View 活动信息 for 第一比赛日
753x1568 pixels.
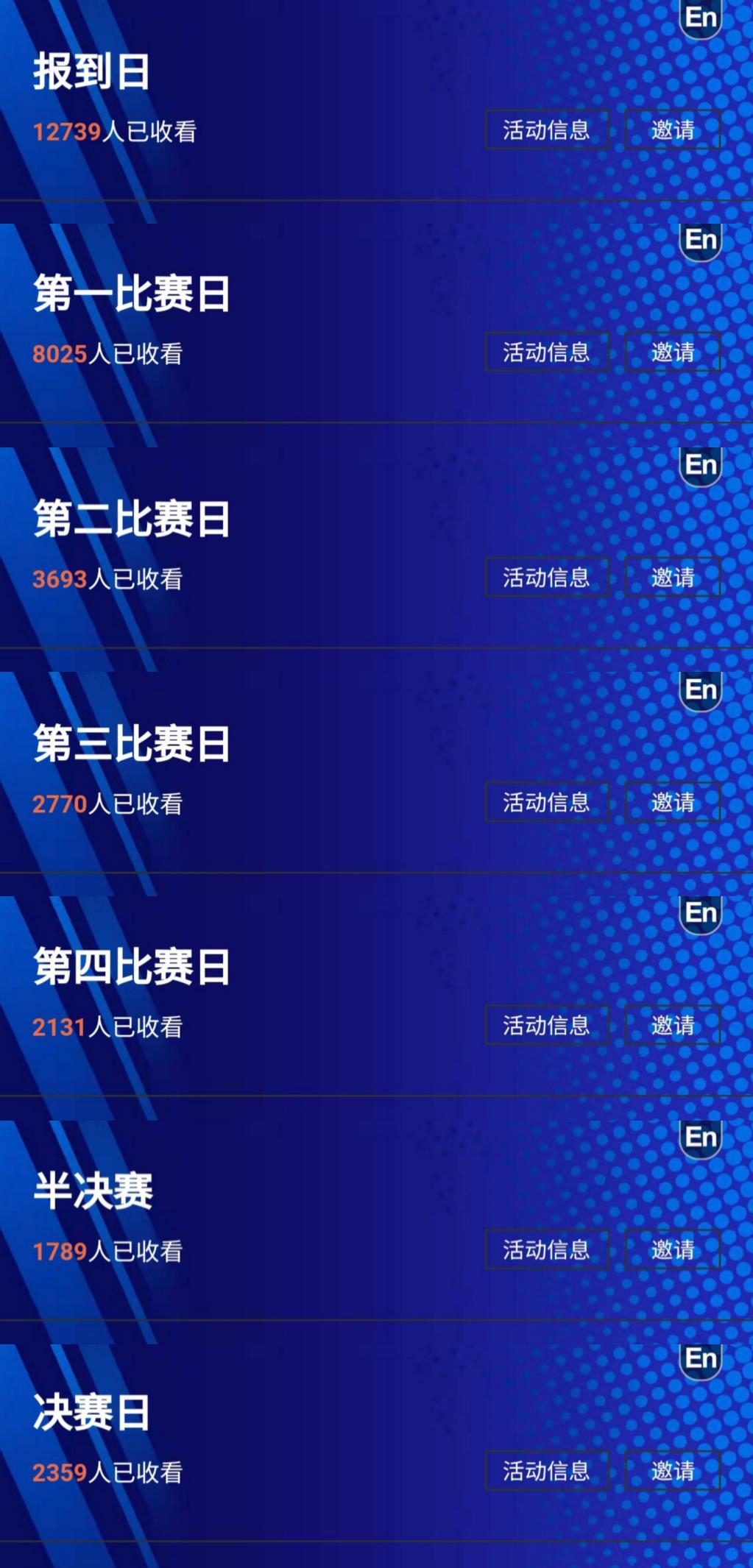[x=546, y=352]
